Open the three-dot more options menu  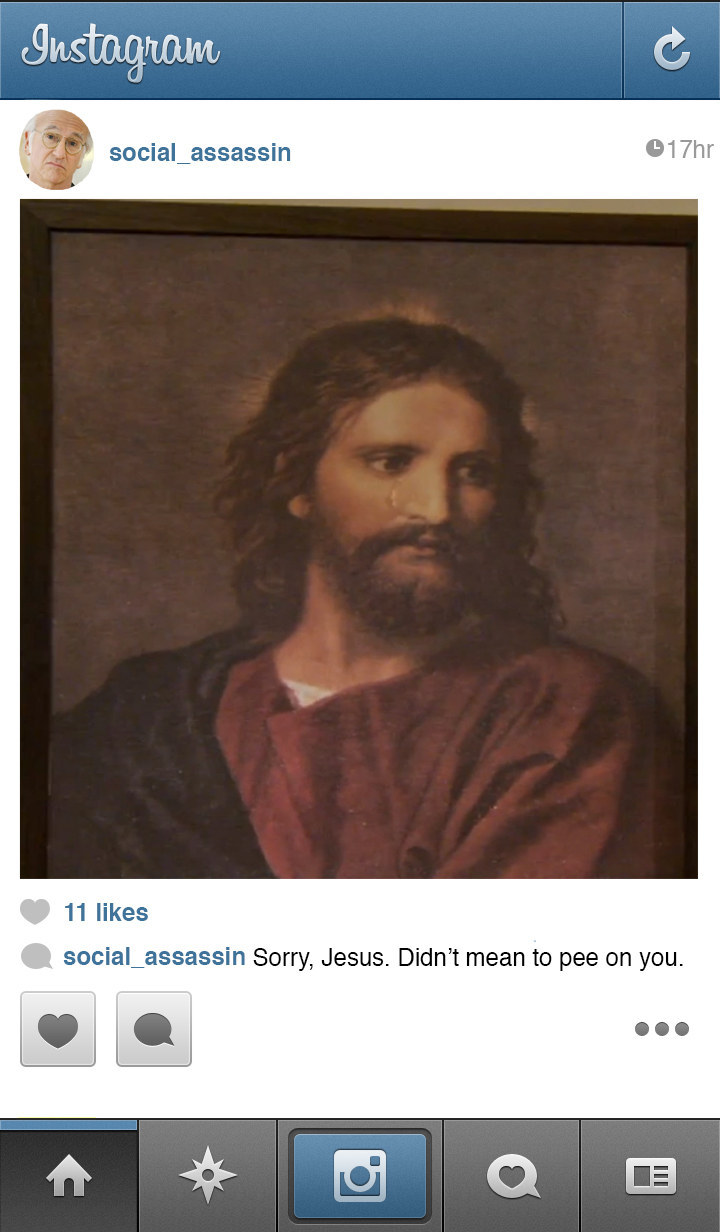pyautogui.click(x=661, y=1029)
